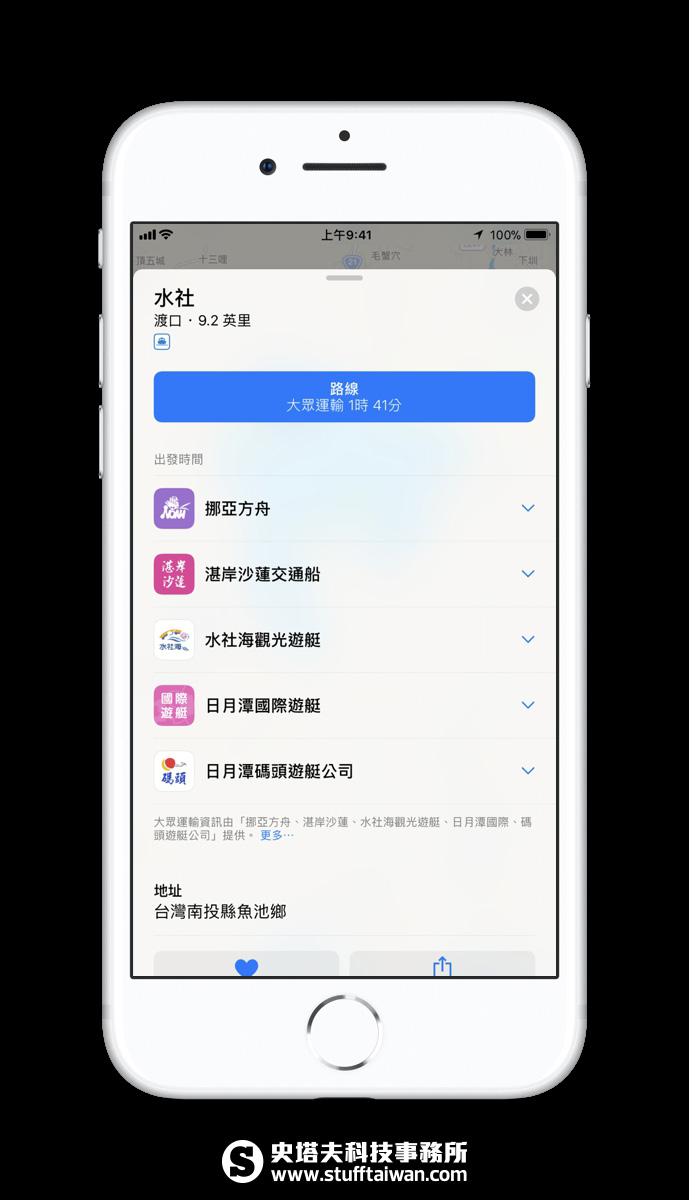Close the 水社 place card
The height and width of the screenshot is (1200, 689).
[x=526, y=299]
